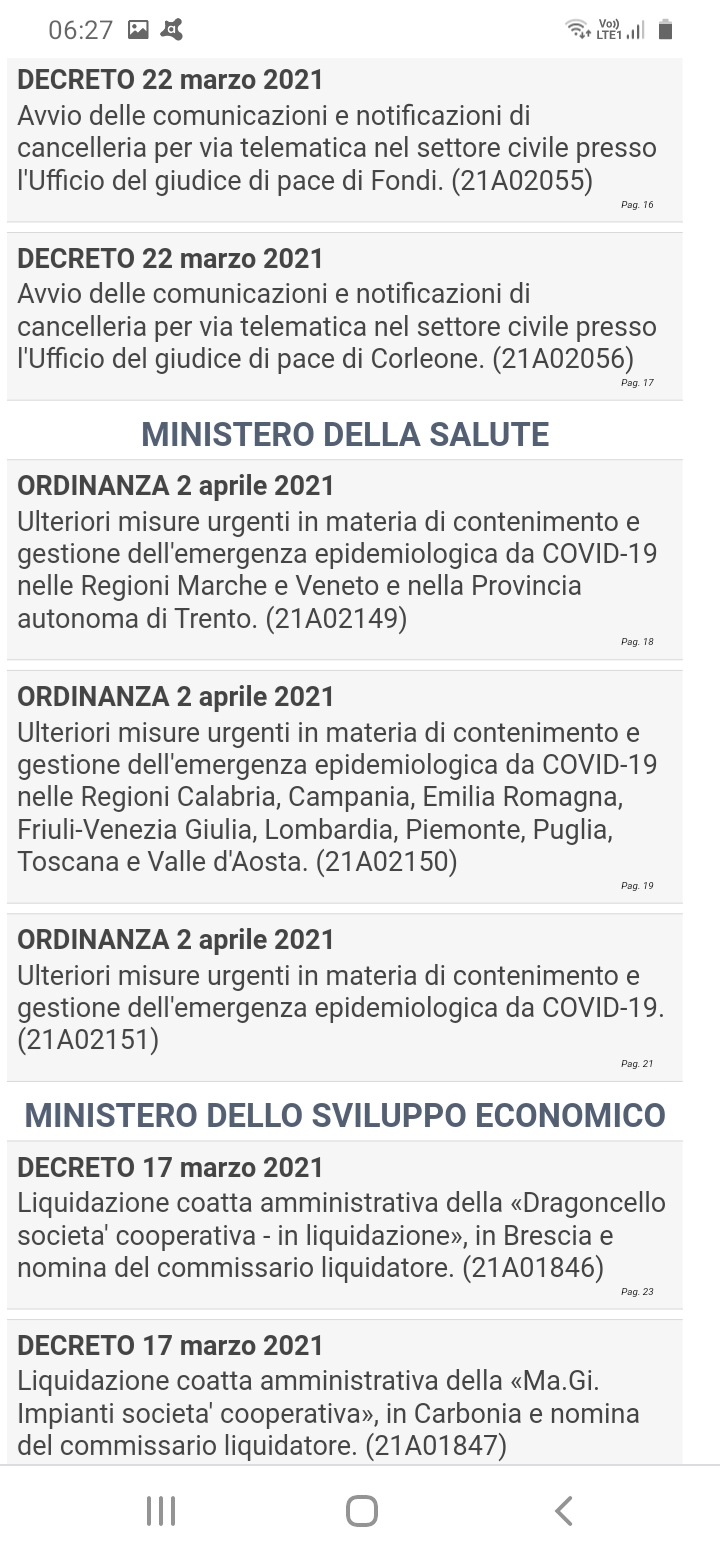Open the Dragoncello cooperativa liquidation decree

344,1225
